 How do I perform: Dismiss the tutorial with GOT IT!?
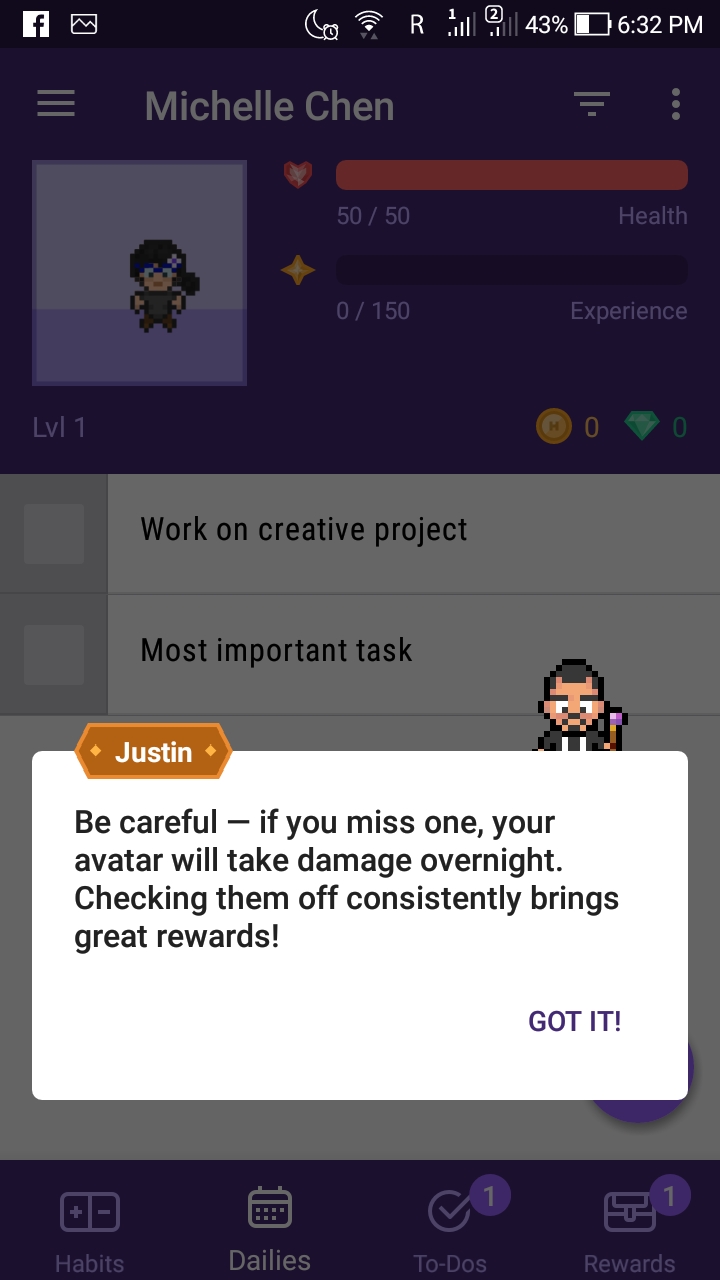tap(574, 1021)
